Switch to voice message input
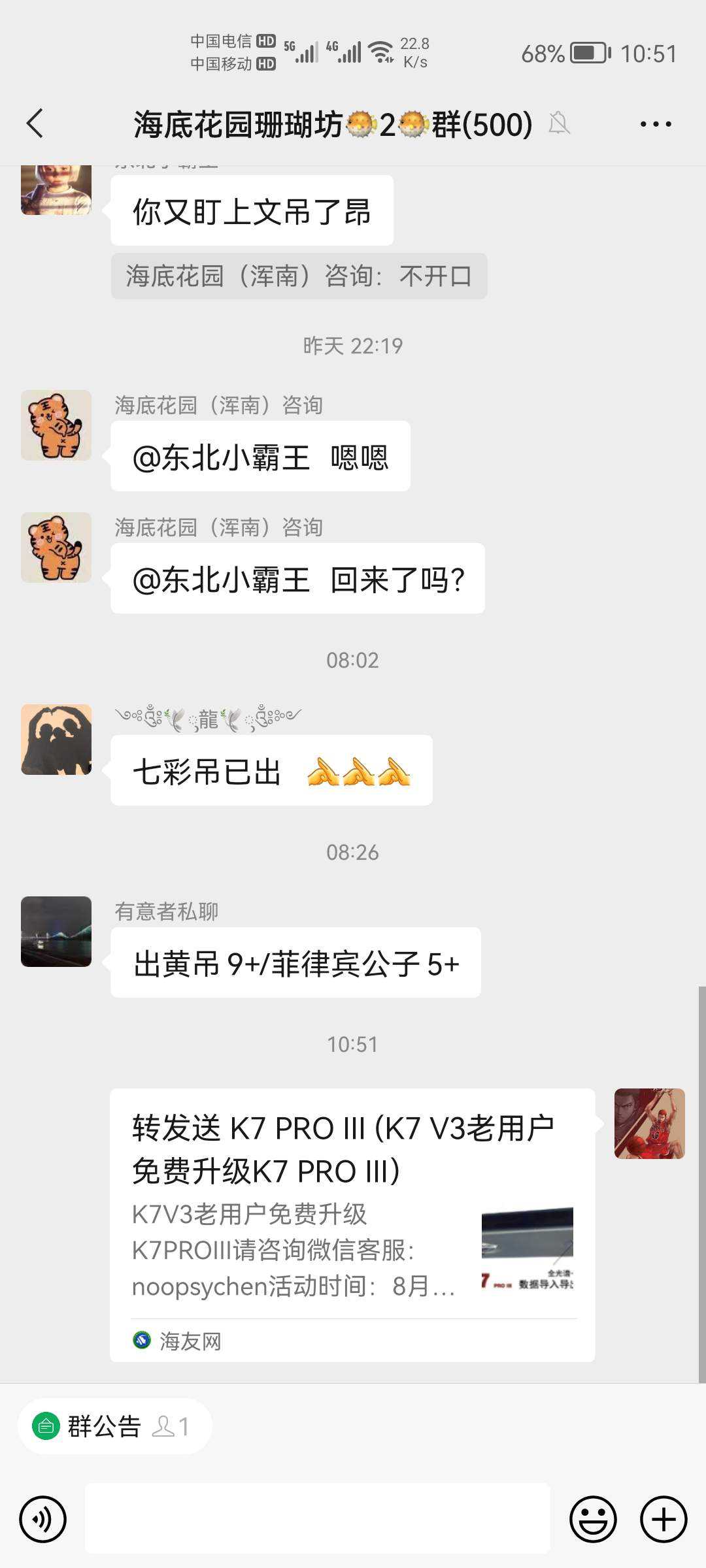 pyautogui.click(x=43, y=1519)
